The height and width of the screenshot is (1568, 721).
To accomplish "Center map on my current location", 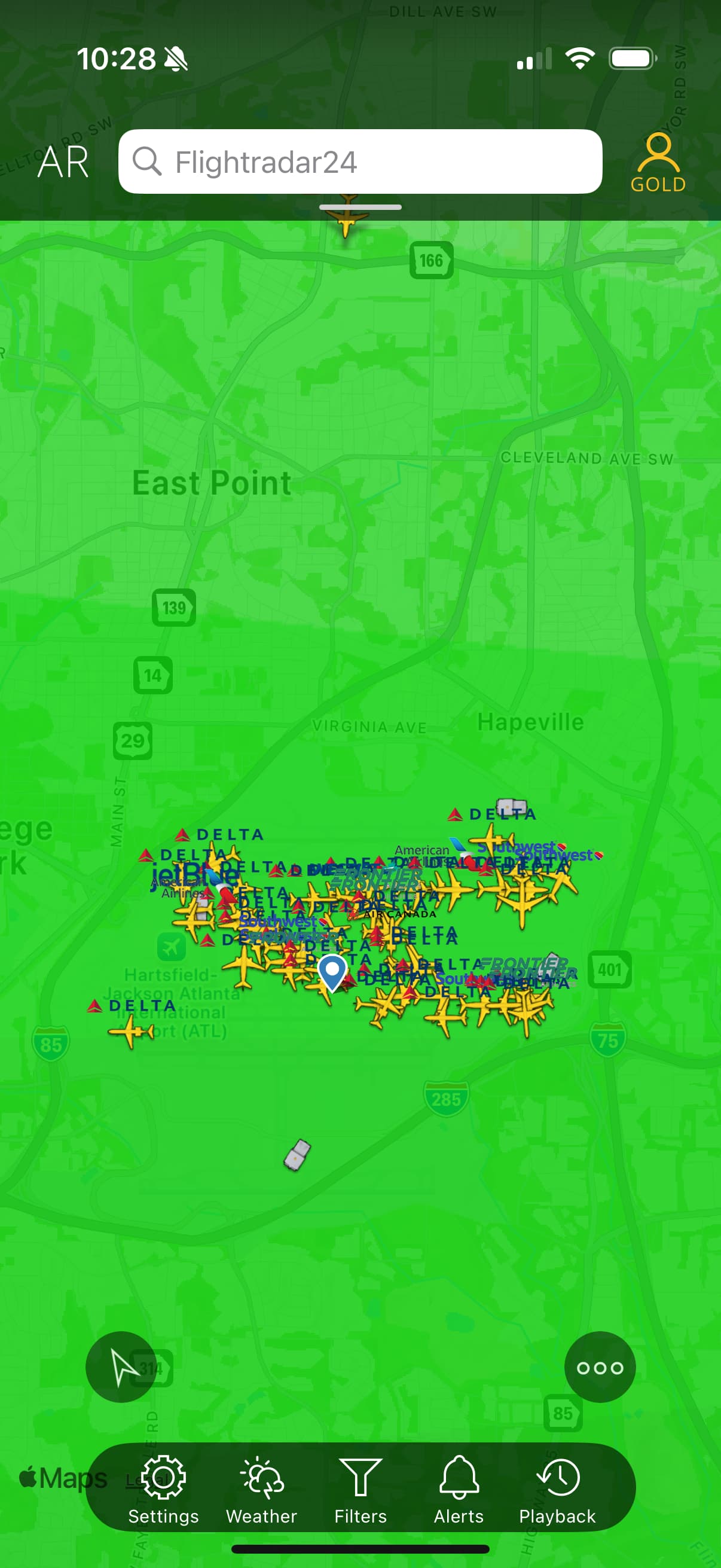I will (122, 1367).
